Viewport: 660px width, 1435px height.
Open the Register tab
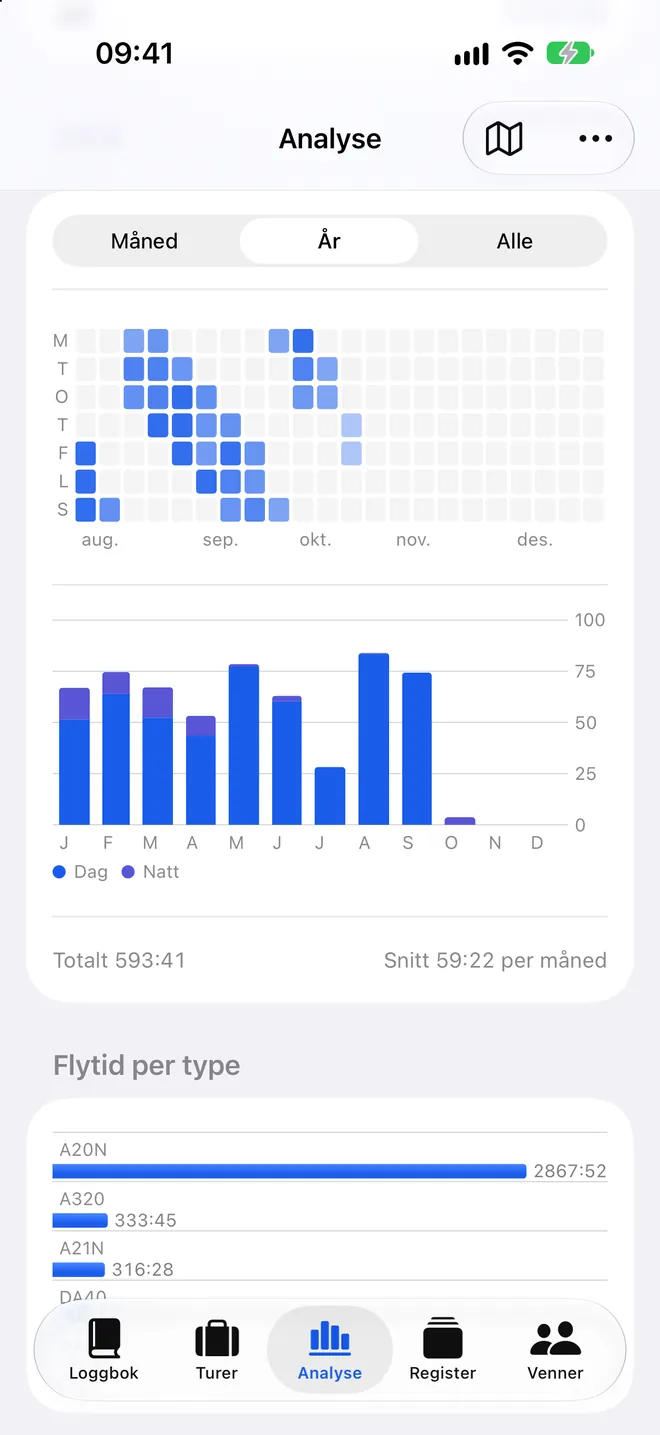[x=443, y=1349]
